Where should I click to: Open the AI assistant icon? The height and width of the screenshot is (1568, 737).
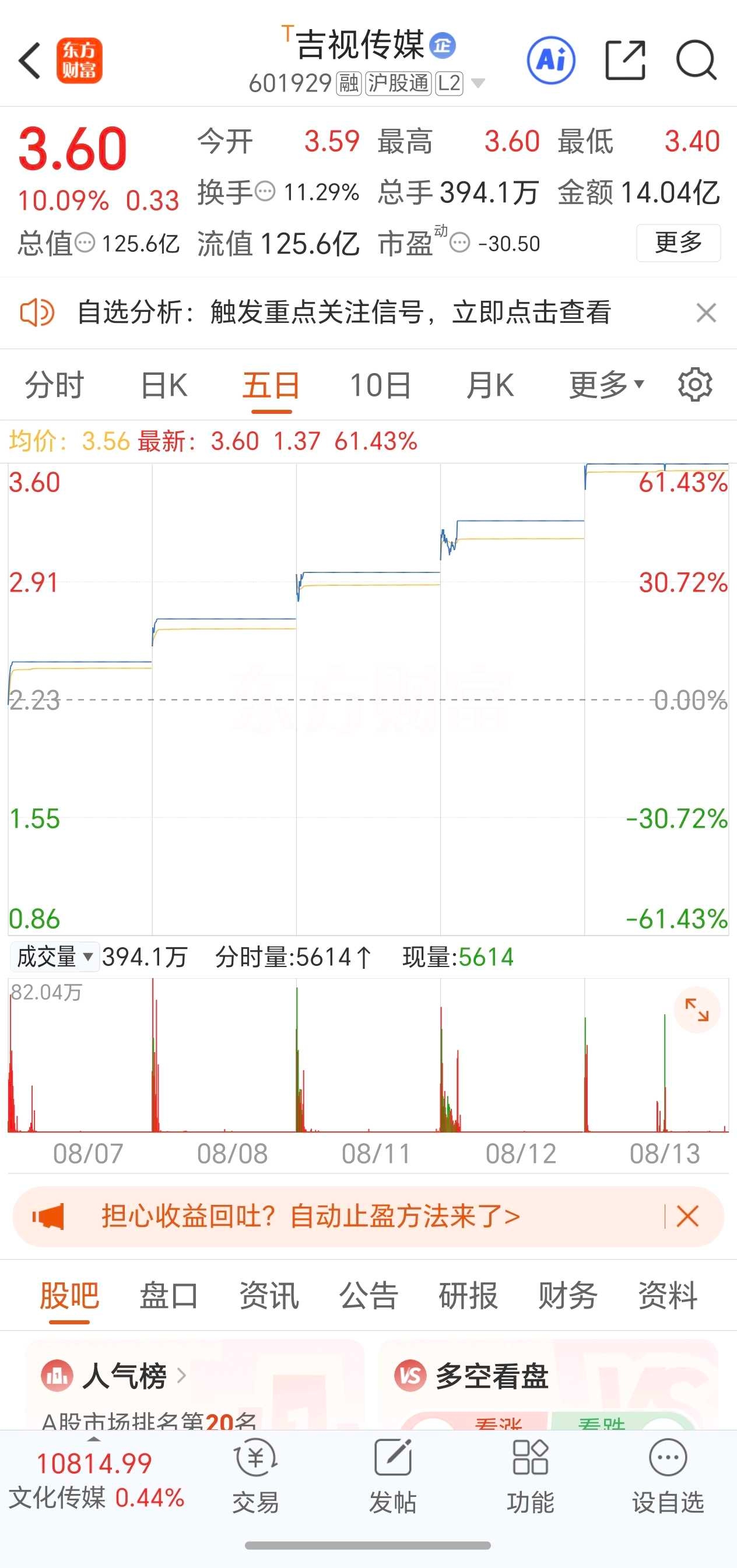click(x=550, y=60)
